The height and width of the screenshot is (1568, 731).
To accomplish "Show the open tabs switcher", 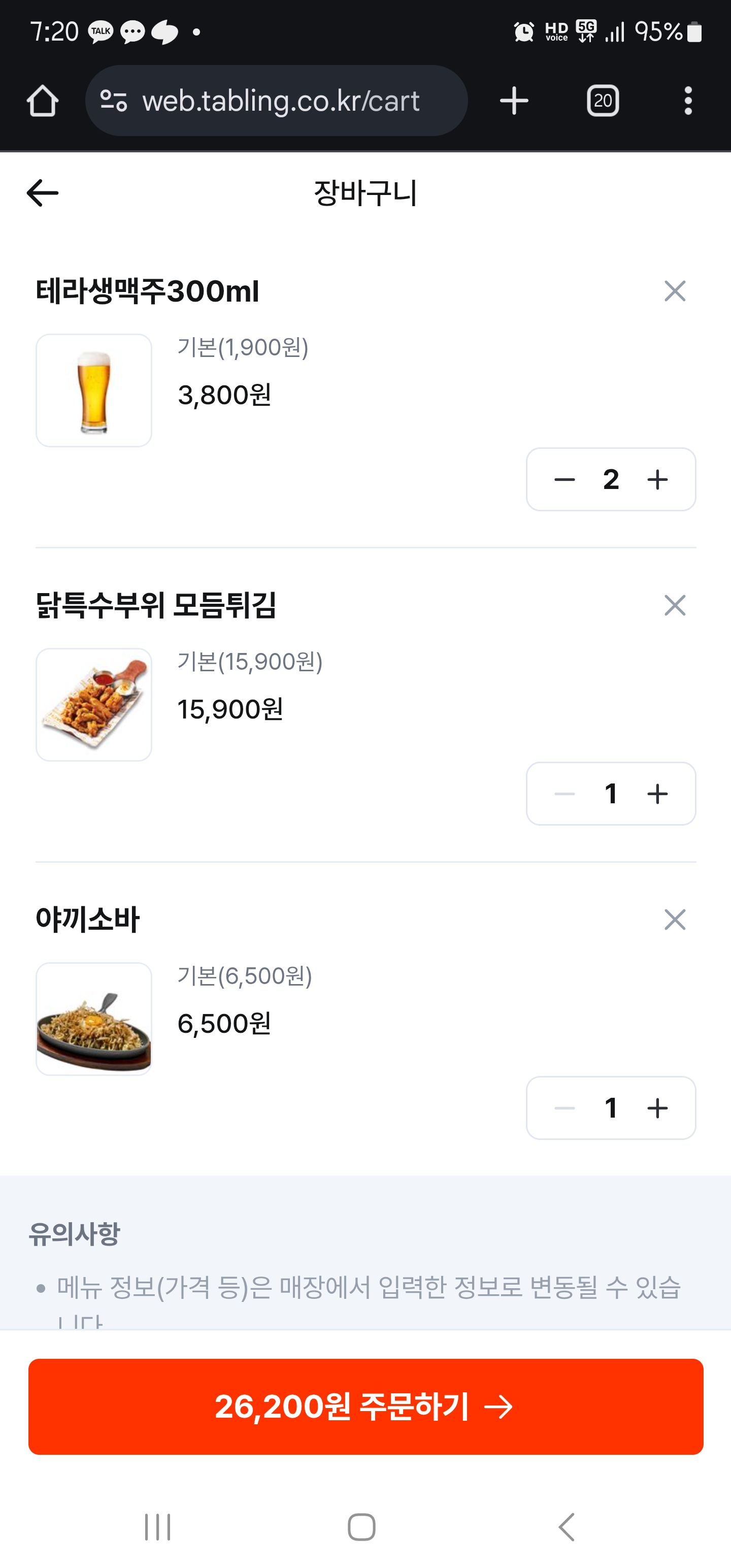I will click(603, 101).
